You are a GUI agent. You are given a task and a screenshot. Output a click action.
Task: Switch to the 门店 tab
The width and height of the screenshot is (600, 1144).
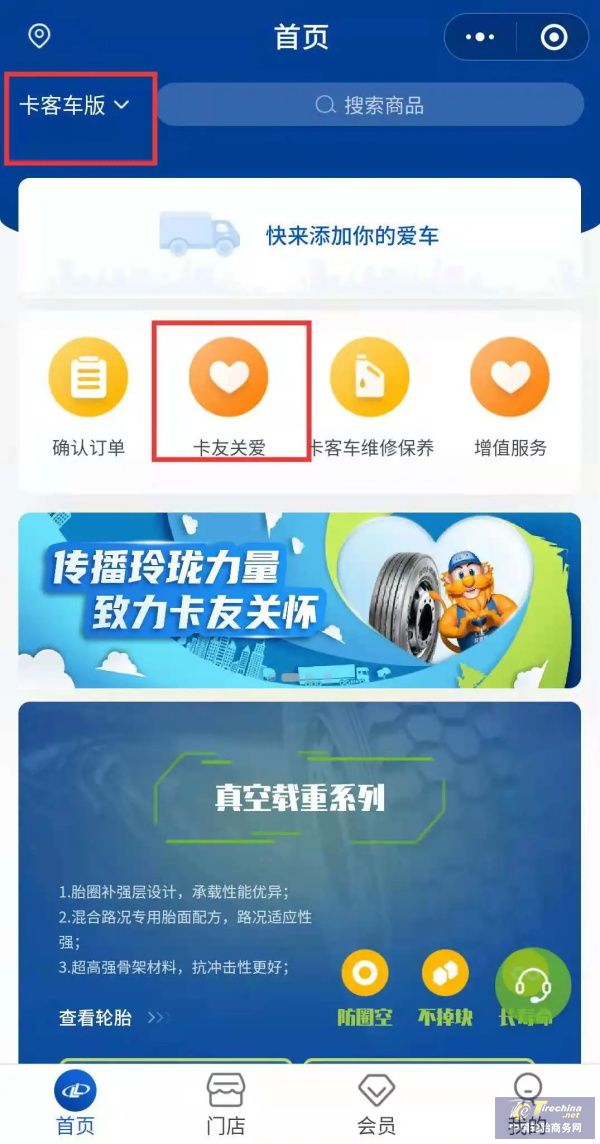point(226,1104)
